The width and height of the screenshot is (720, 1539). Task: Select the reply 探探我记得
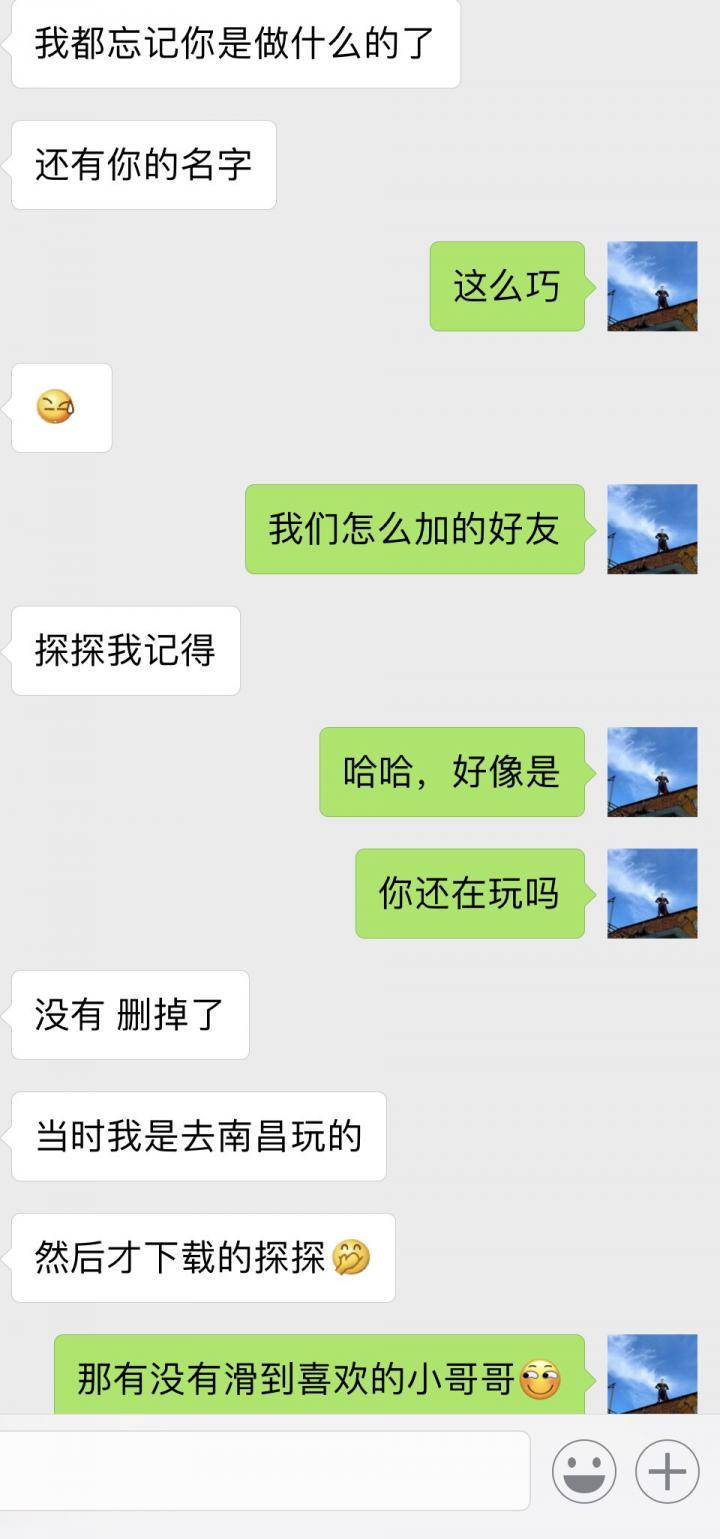coord(124,650)
